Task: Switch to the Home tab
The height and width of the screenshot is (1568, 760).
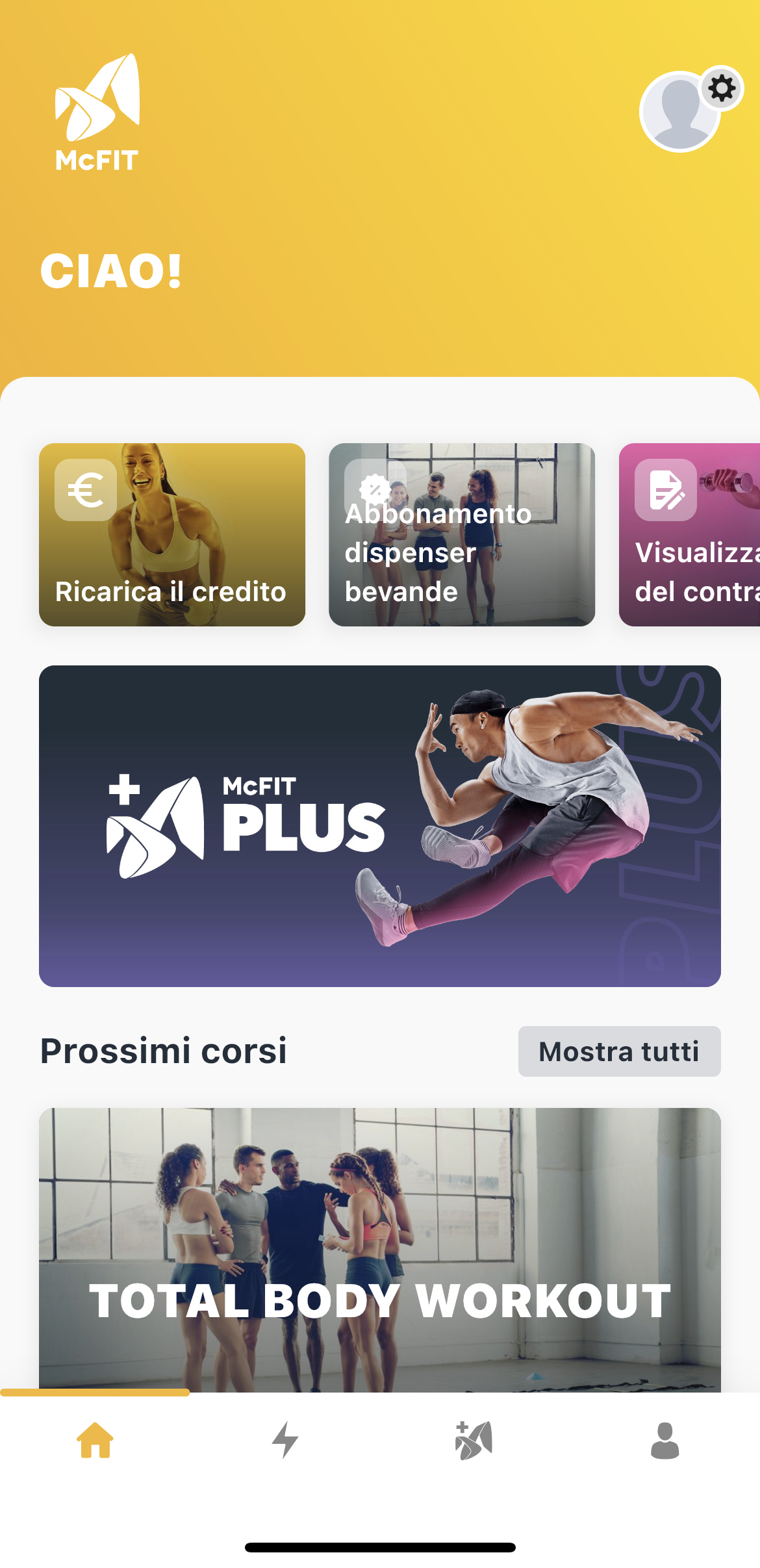Action: click(x=95, y=1440)
